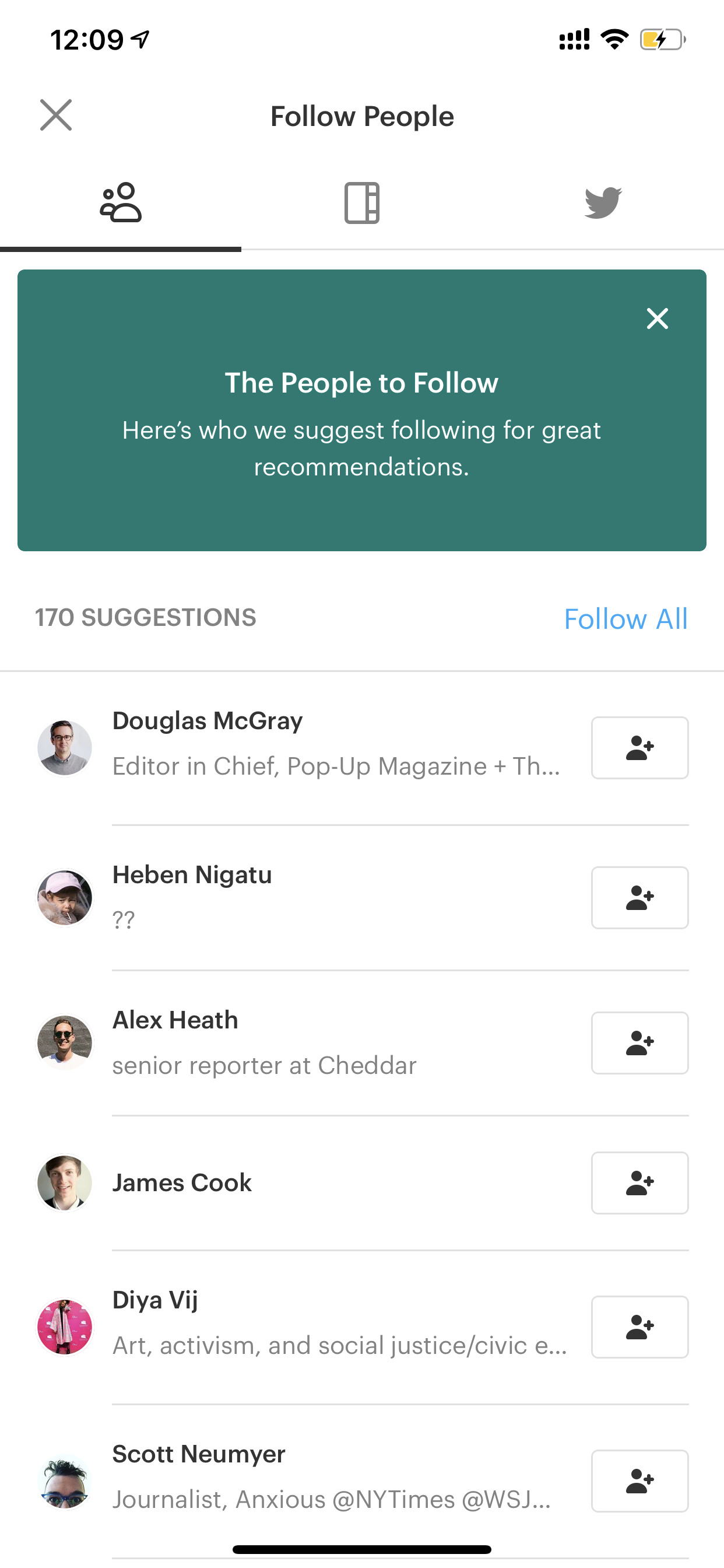Viewport: 724px width, 1568px height.
Task: Dismiss the People to Follow banner
Action: (657, 318)
